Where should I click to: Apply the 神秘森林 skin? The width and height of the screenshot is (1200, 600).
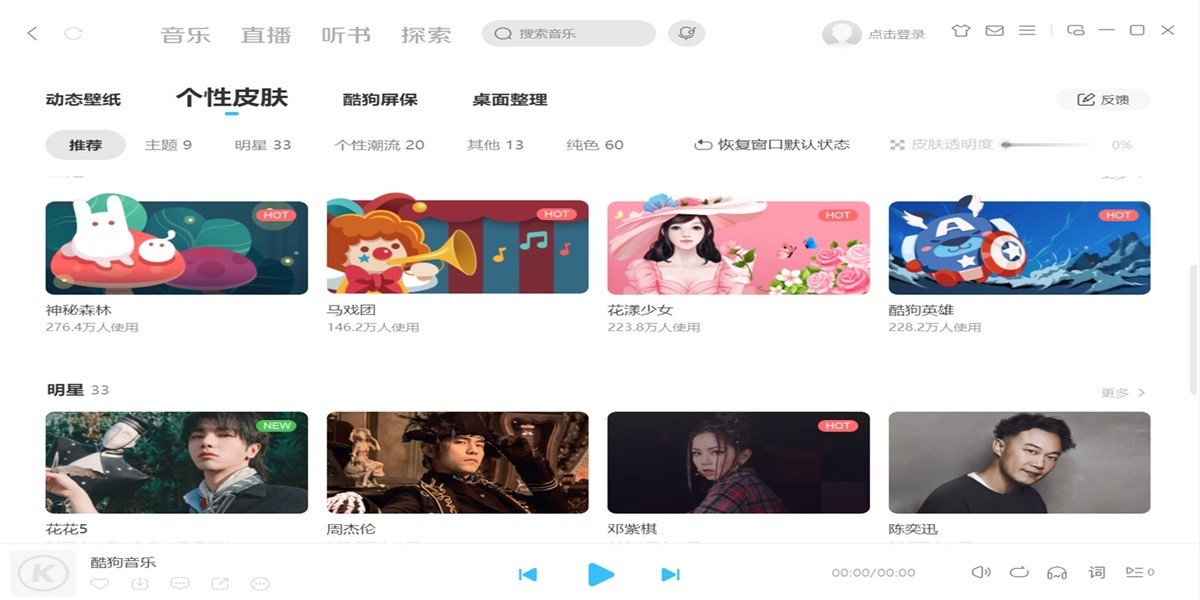coord(177,248)
